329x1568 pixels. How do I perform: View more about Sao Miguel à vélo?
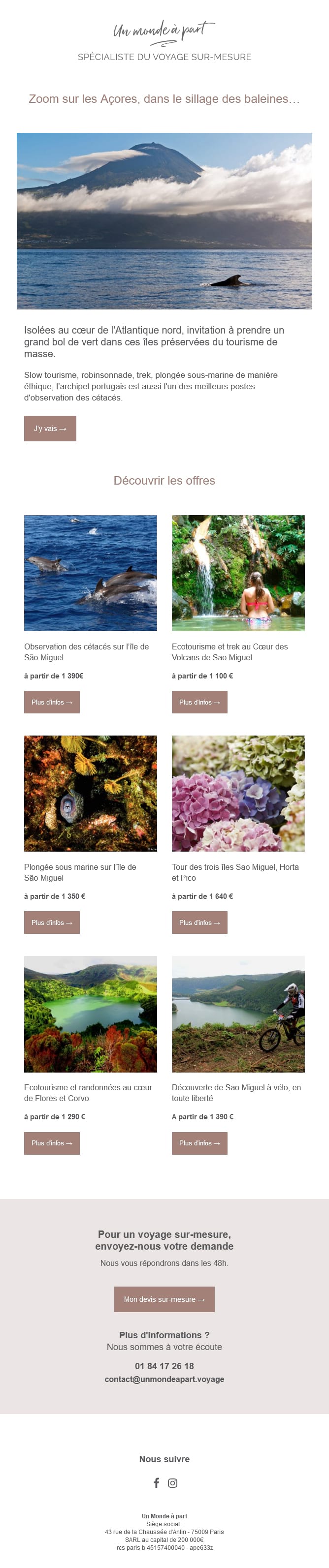tap(199, 1142)
